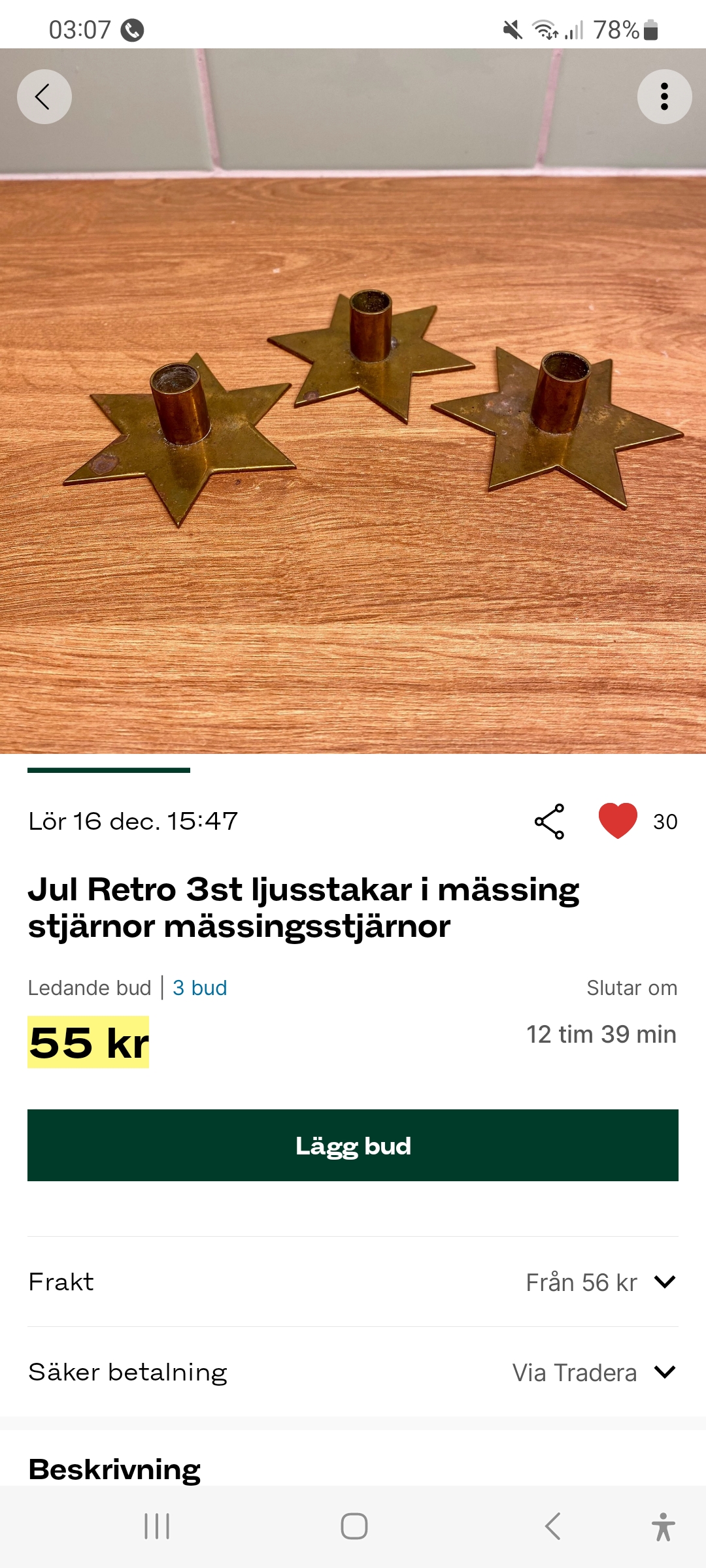Open the three-dot overflow menu

tap(664, 97)
